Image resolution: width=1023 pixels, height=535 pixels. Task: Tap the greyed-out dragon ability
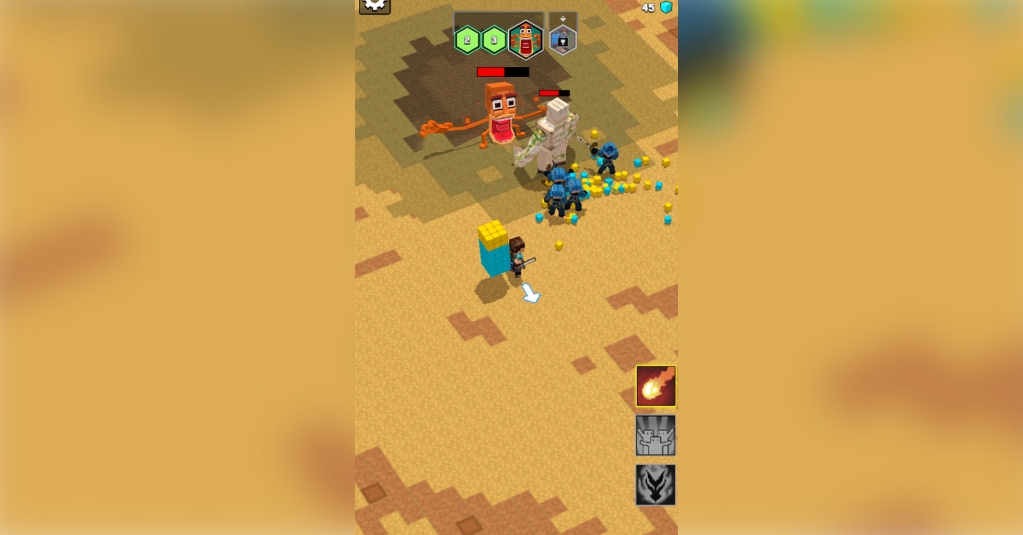click(x=656, y=485)
